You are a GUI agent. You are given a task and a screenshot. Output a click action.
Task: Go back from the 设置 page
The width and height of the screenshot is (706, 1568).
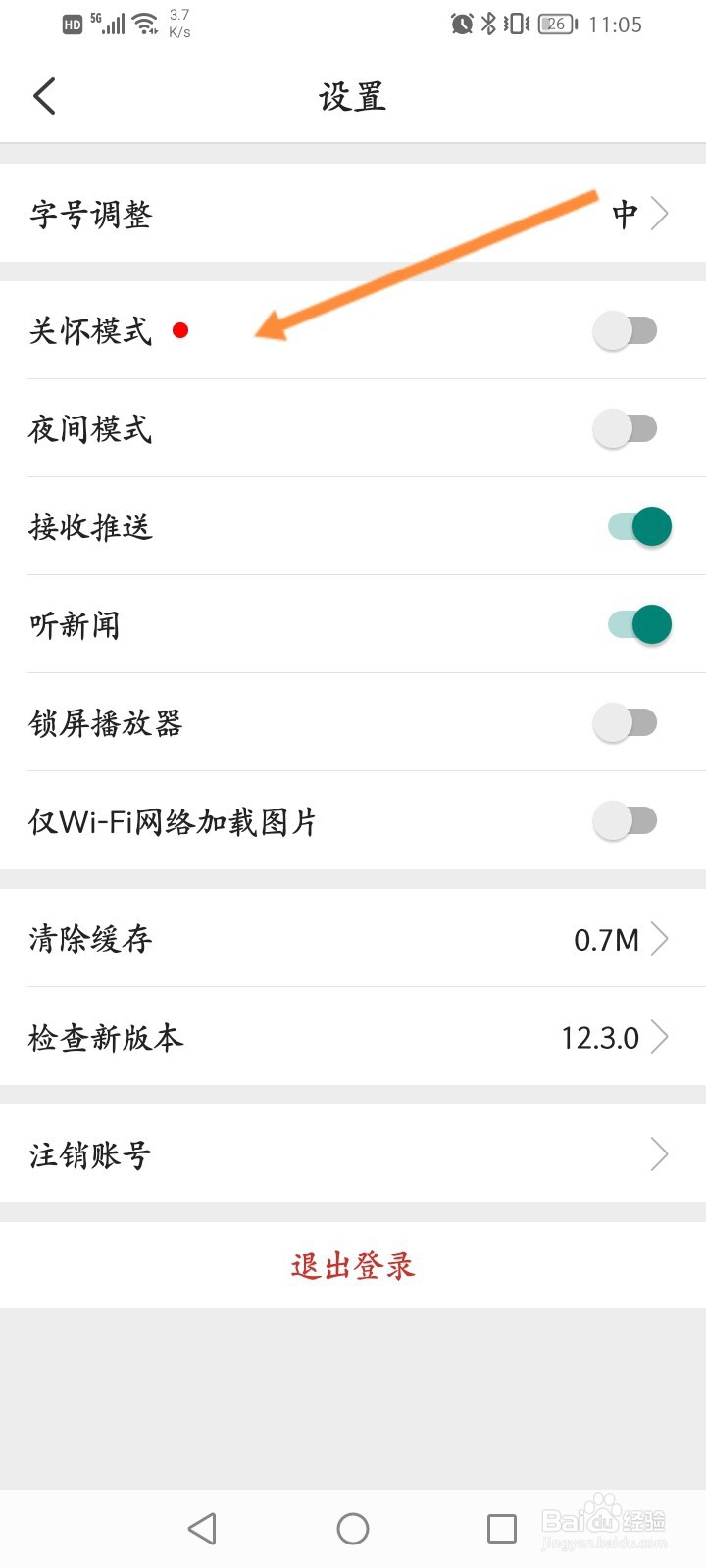44,96
